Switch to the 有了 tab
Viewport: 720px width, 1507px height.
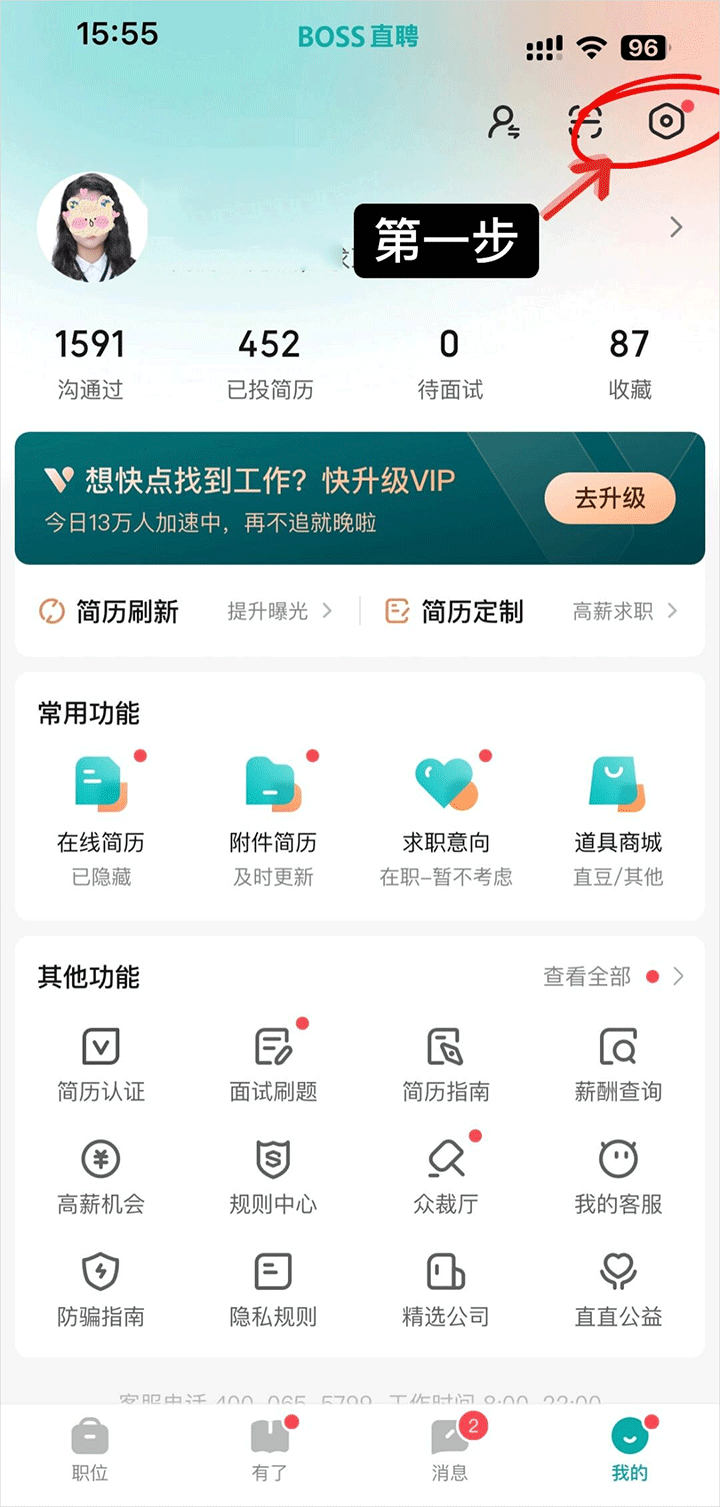[269, 1451]
